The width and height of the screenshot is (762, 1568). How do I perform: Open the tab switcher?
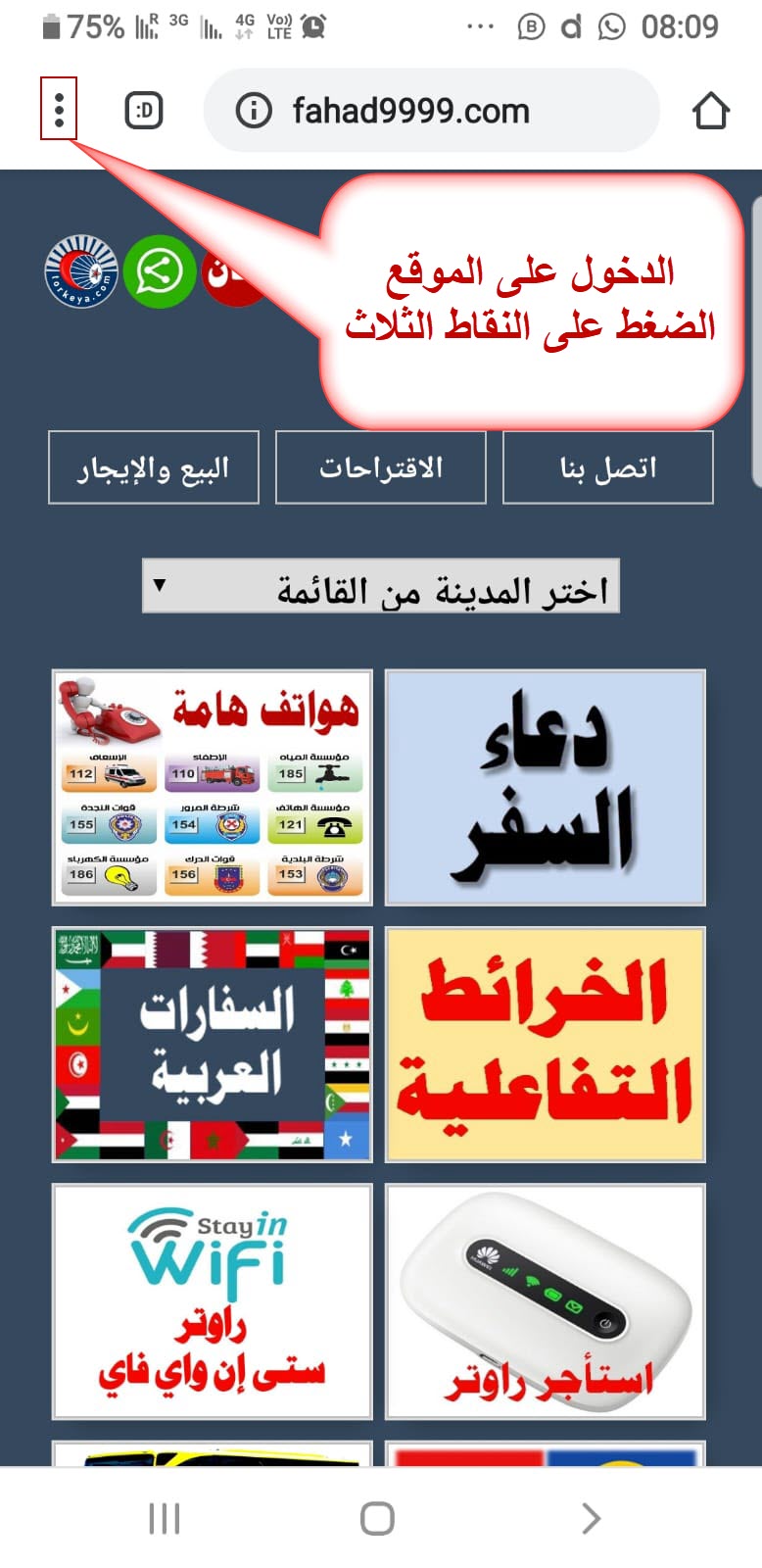click(144, 111)
